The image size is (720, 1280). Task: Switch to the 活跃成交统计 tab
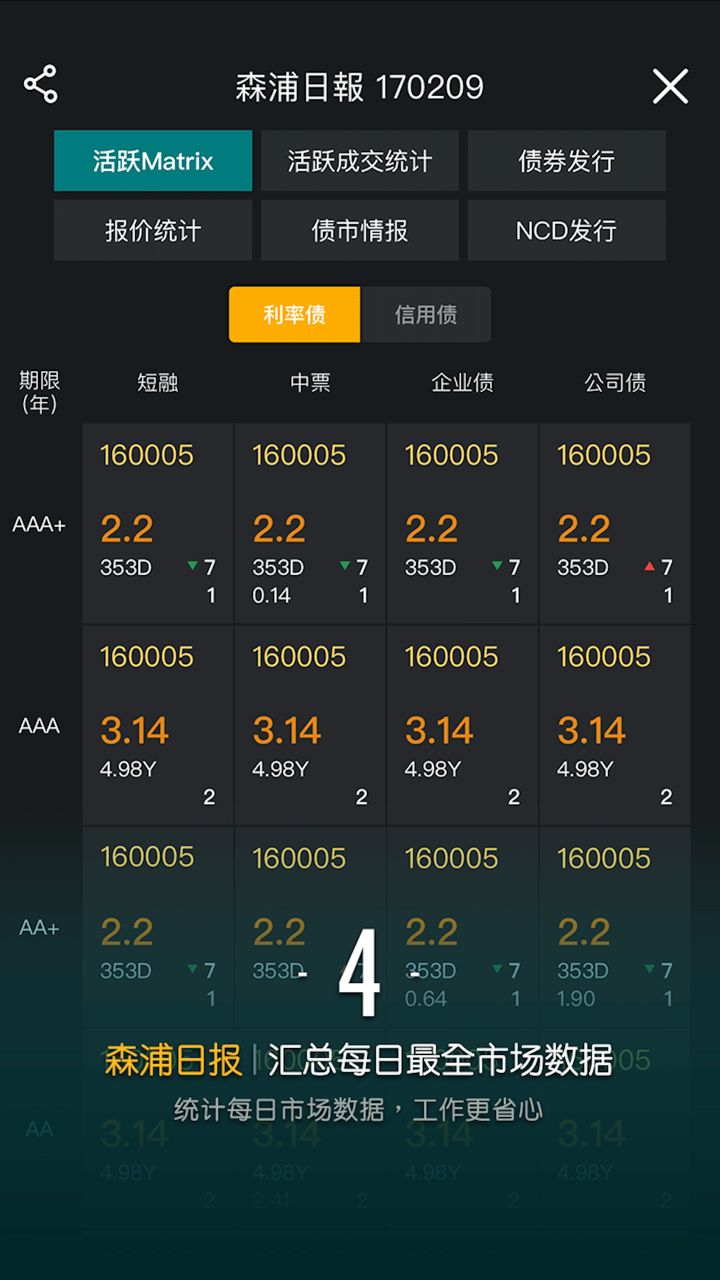pos(359,160)
